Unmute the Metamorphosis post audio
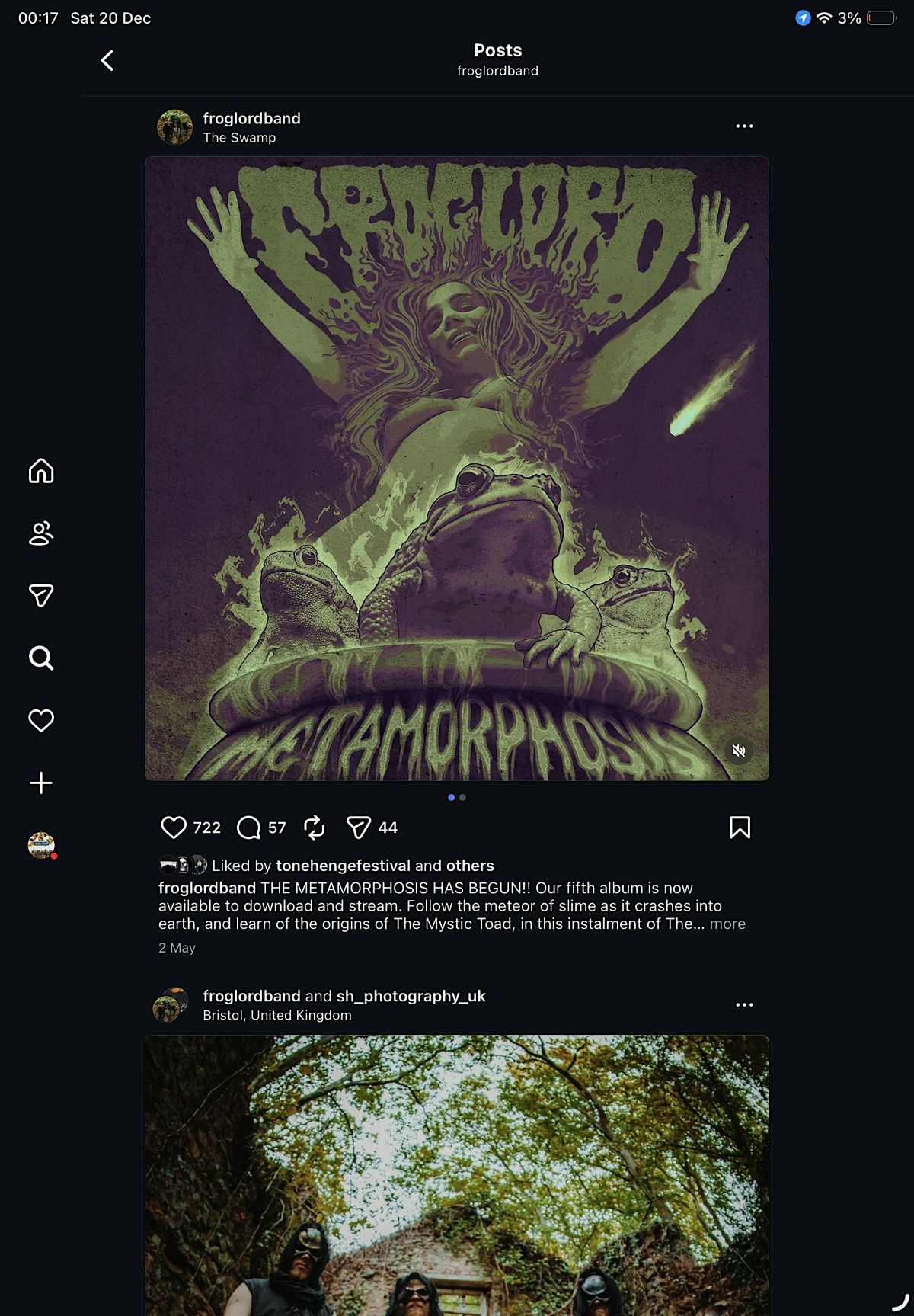 pyautogui.click(x=738, y=751)
